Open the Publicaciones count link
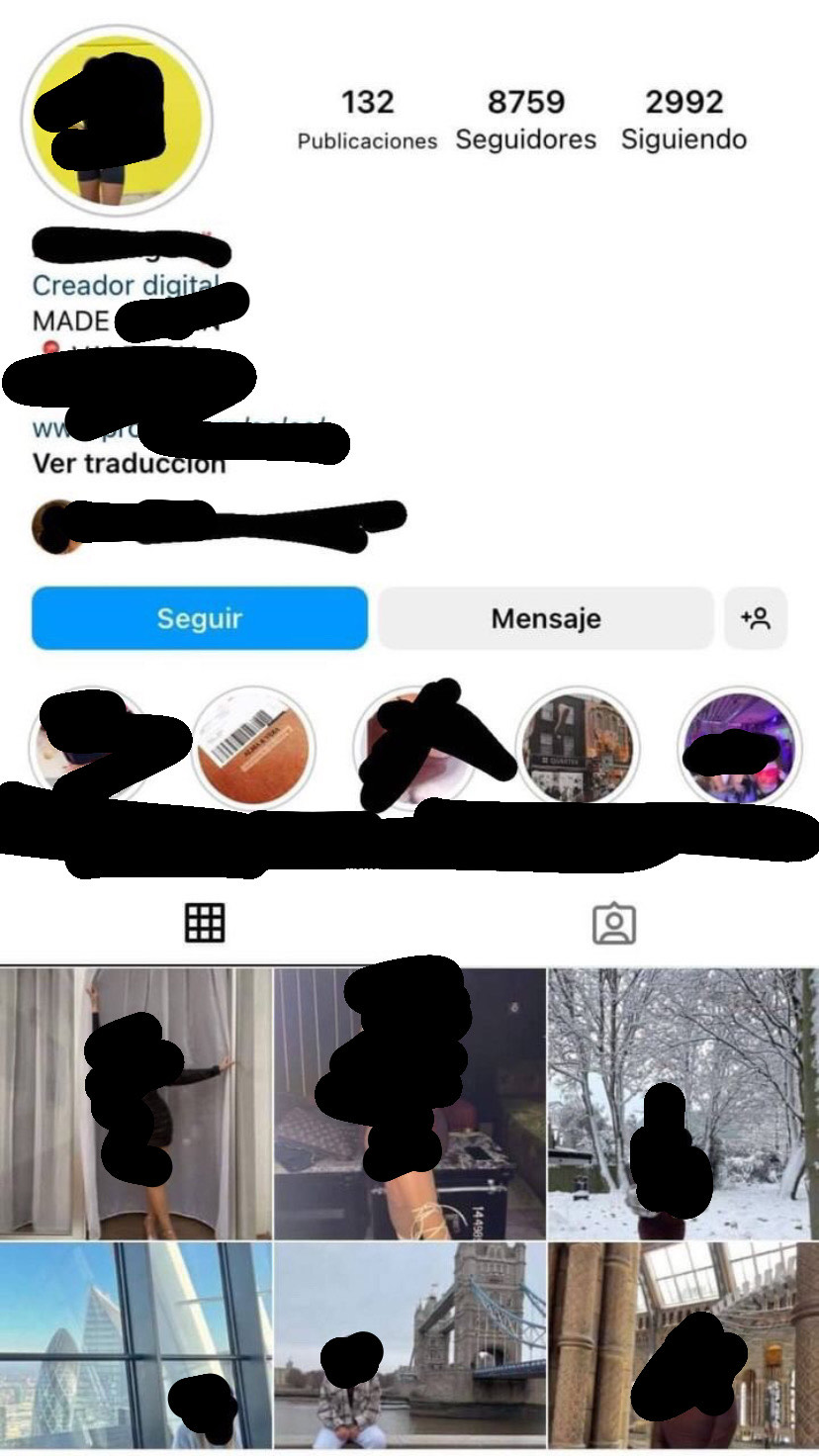Screen dimensions: 819x1456 368,119
